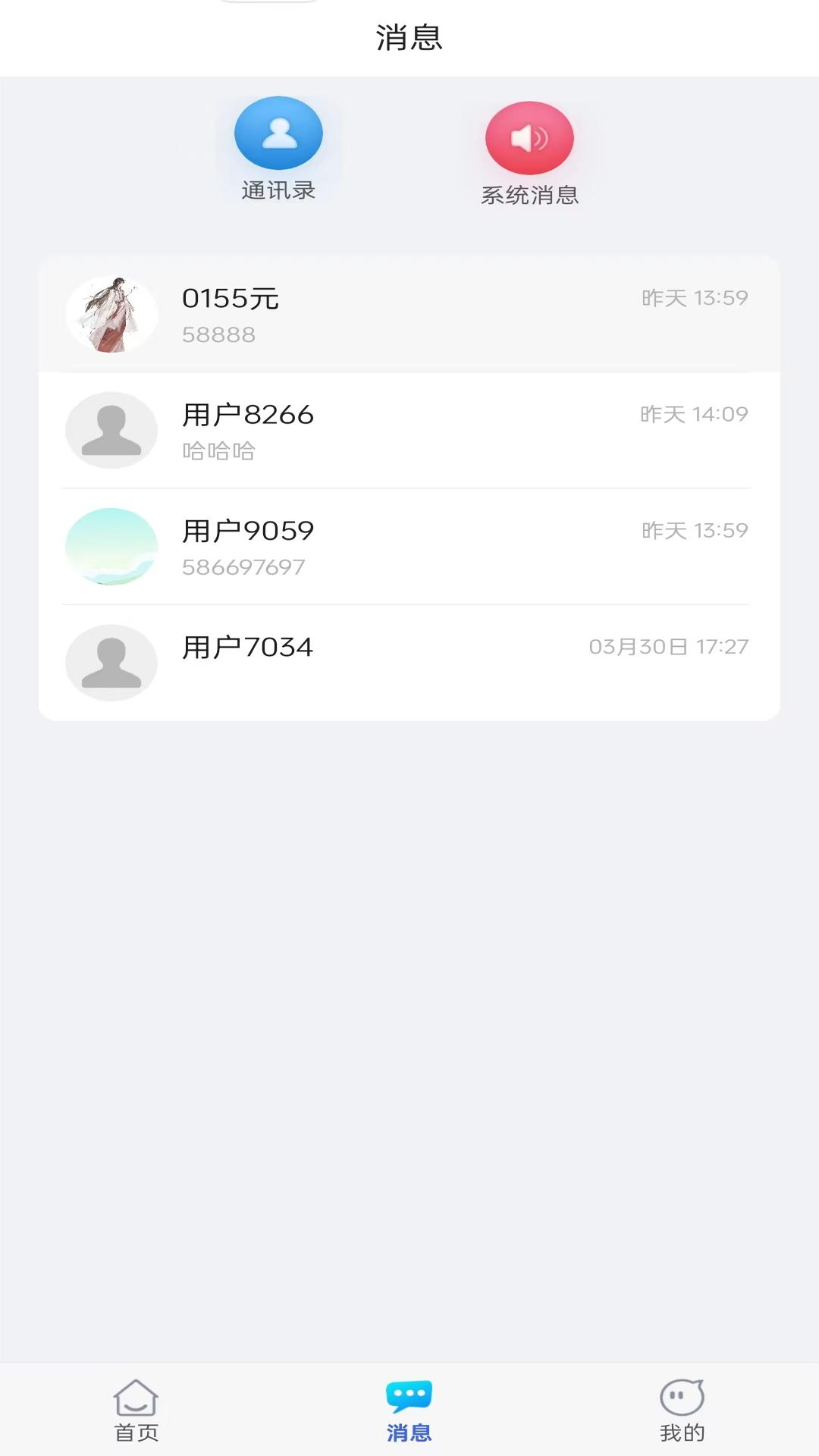Select the 用户9059 chat thread
This screenshot has width=819, height=1456.
click(409, 547)
